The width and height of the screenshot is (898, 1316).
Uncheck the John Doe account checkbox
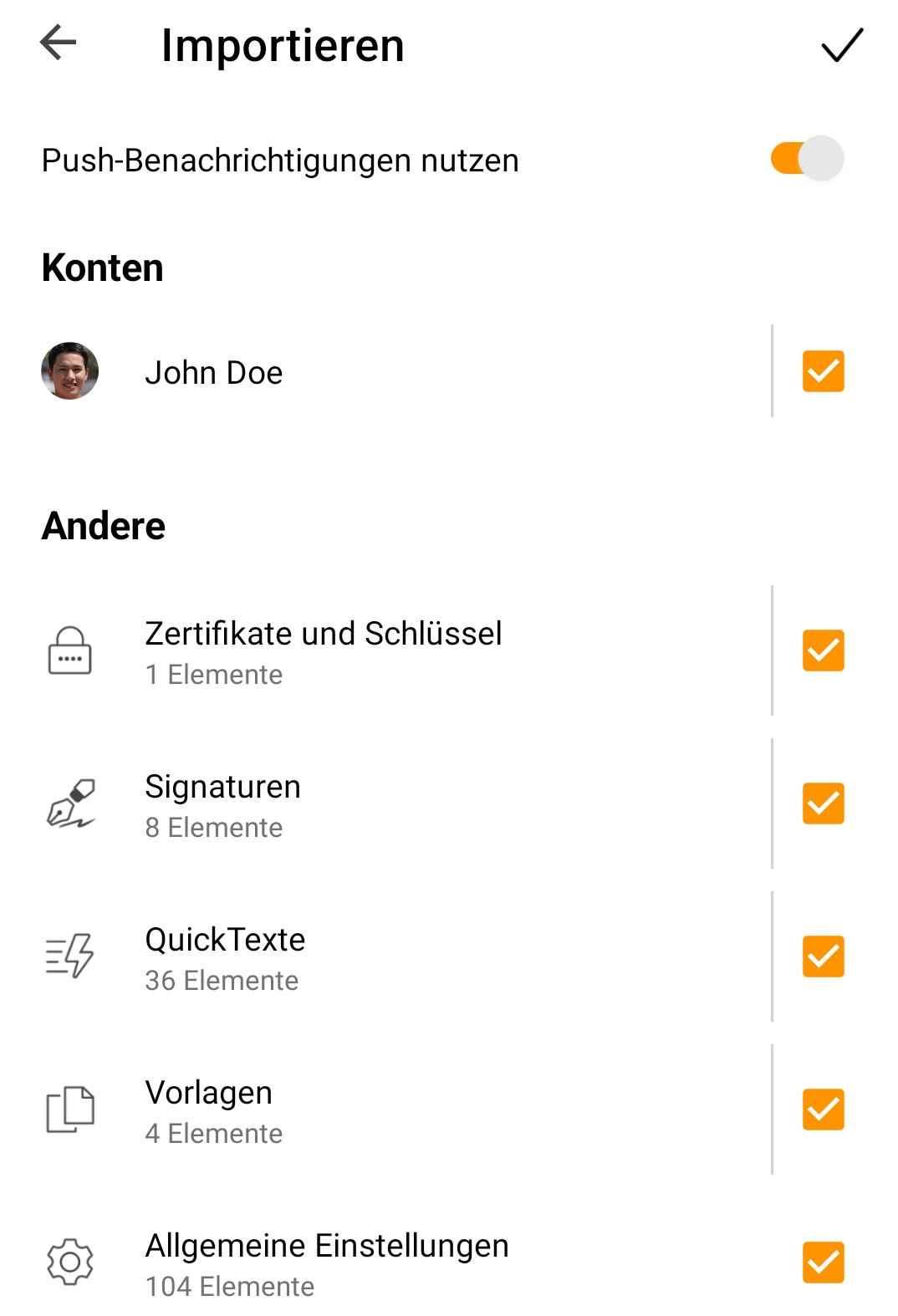point(823,371)
